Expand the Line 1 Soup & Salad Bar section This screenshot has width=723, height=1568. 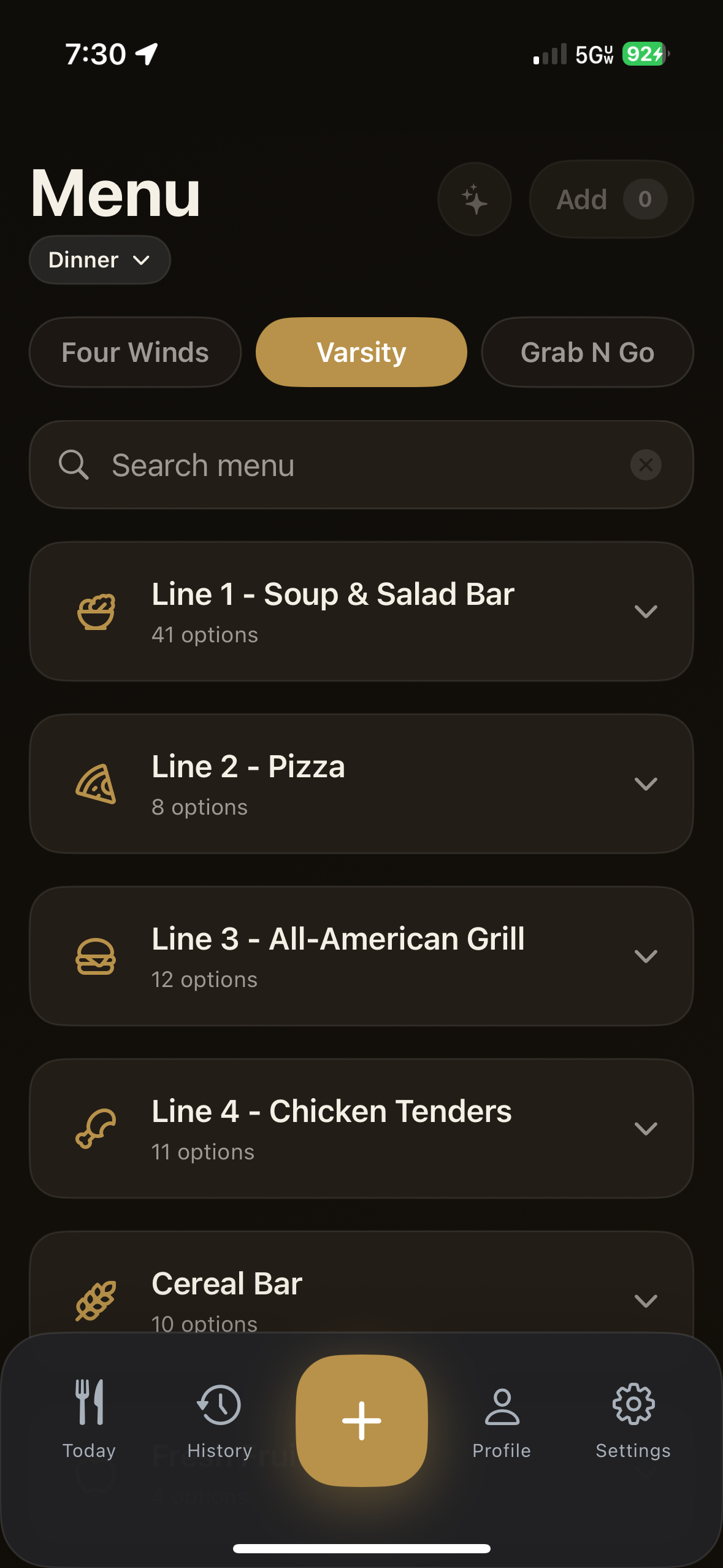click(x=645, y=611)
